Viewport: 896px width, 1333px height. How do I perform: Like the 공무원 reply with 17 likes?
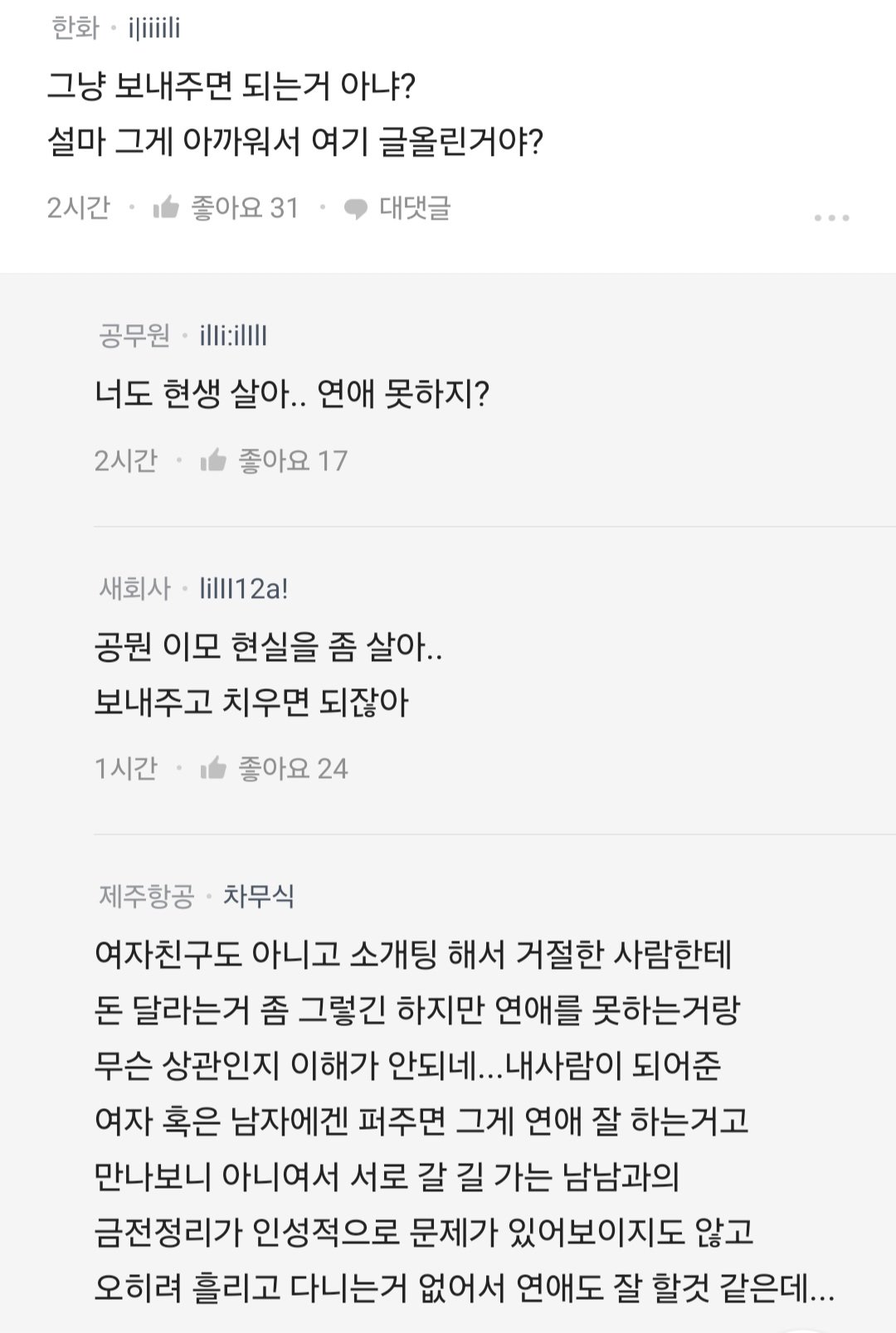[x=214, y=460]
